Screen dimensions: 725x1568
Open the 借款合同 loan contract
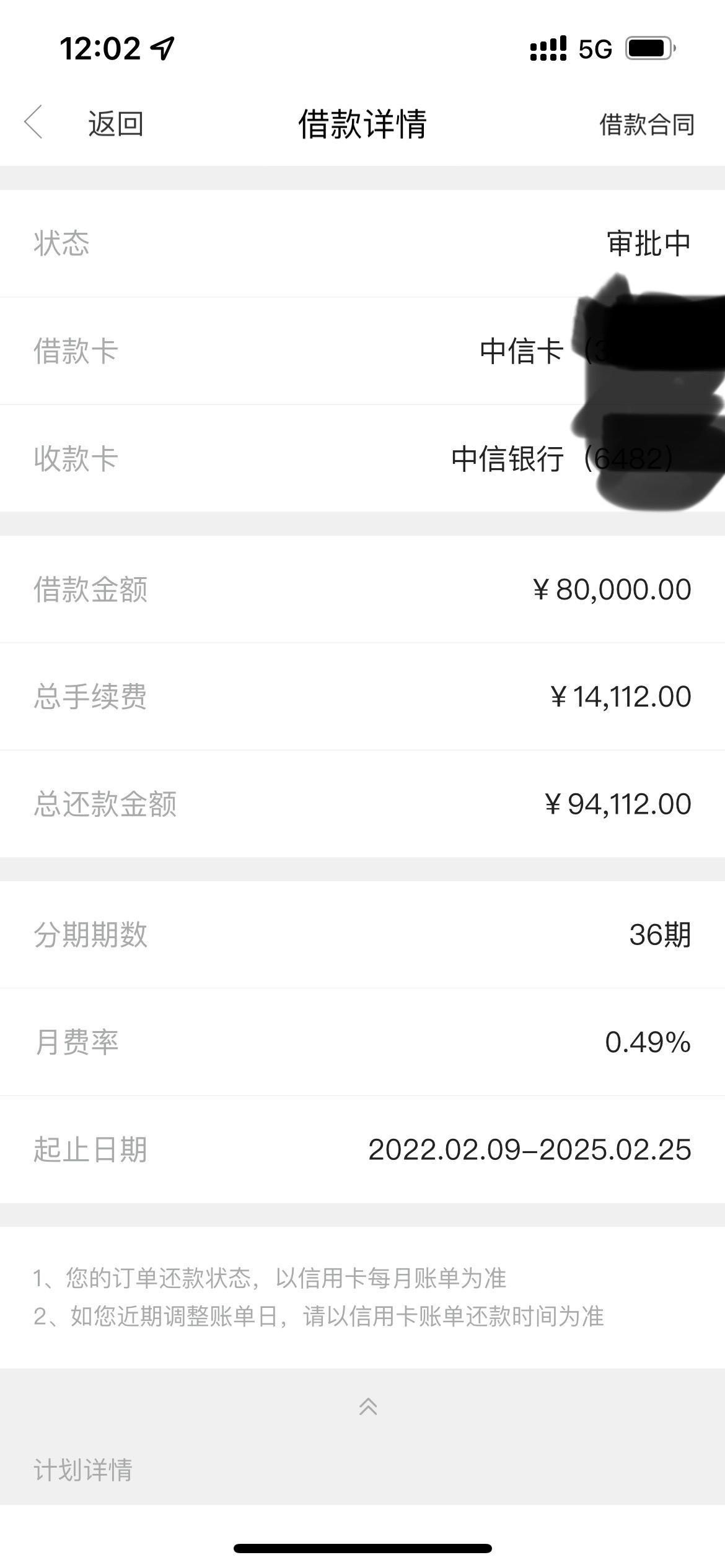point(646,124)
